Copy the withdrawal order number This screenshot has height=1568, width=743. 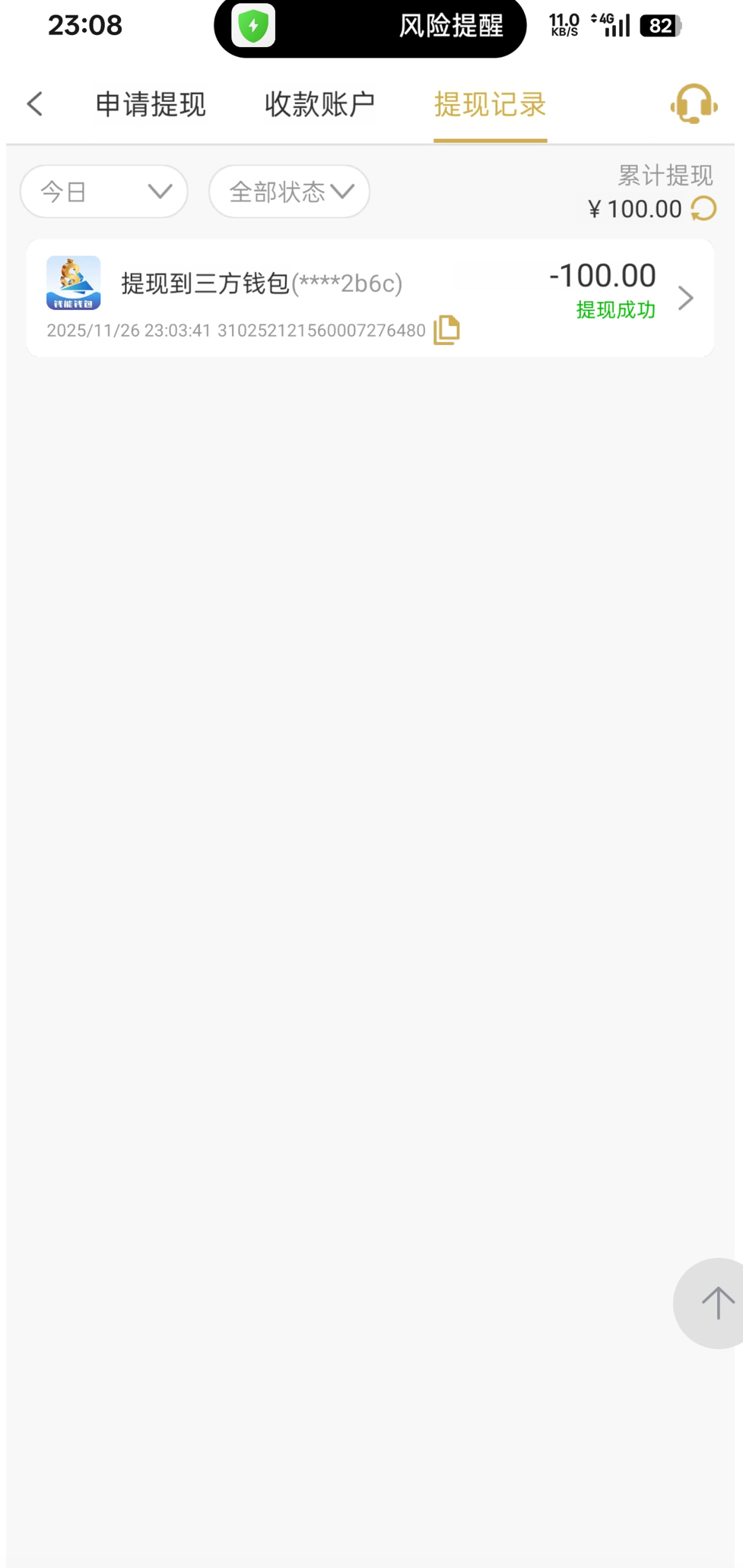(447, 330)
